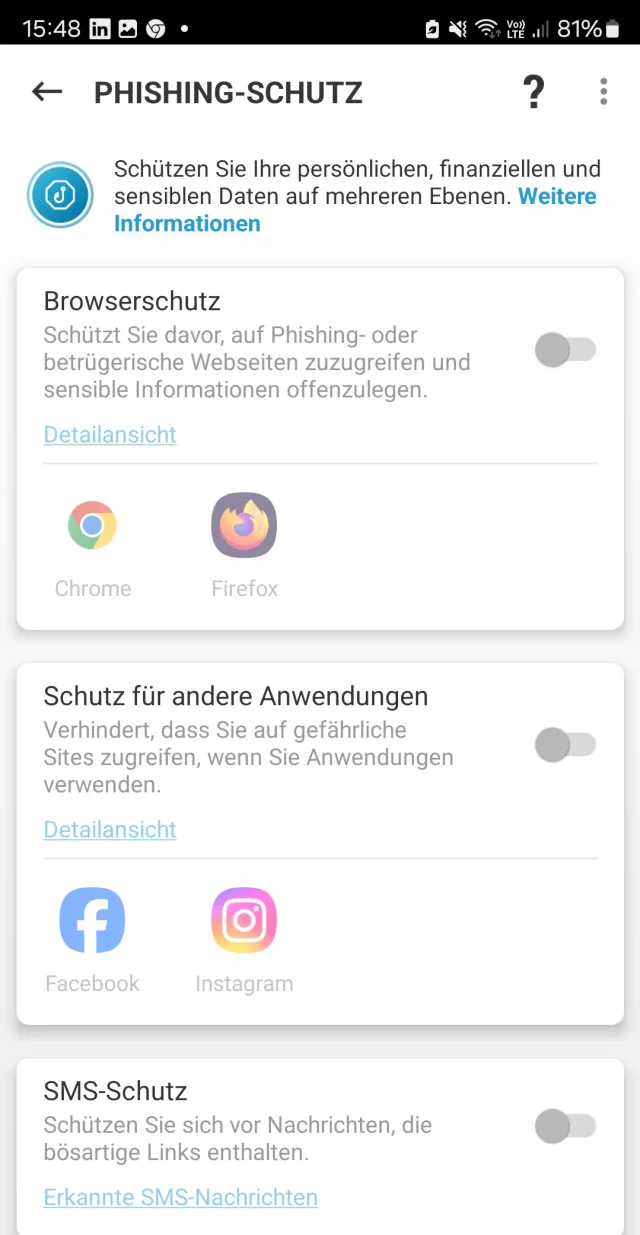
Task: Enable the Browserschutz switch
Action: coord(565,350)
